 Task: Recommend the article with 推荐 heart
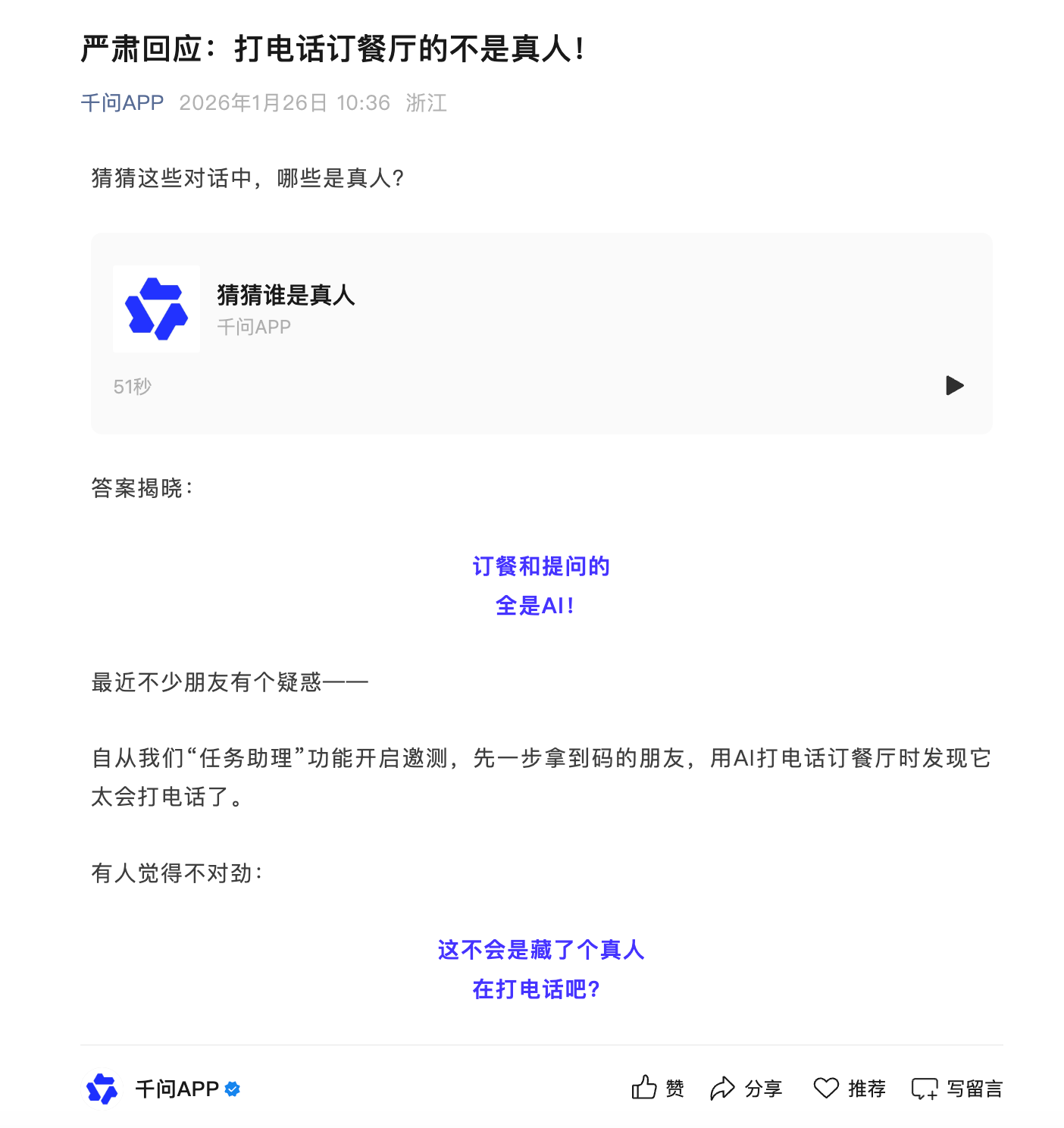coord(849,1089)
